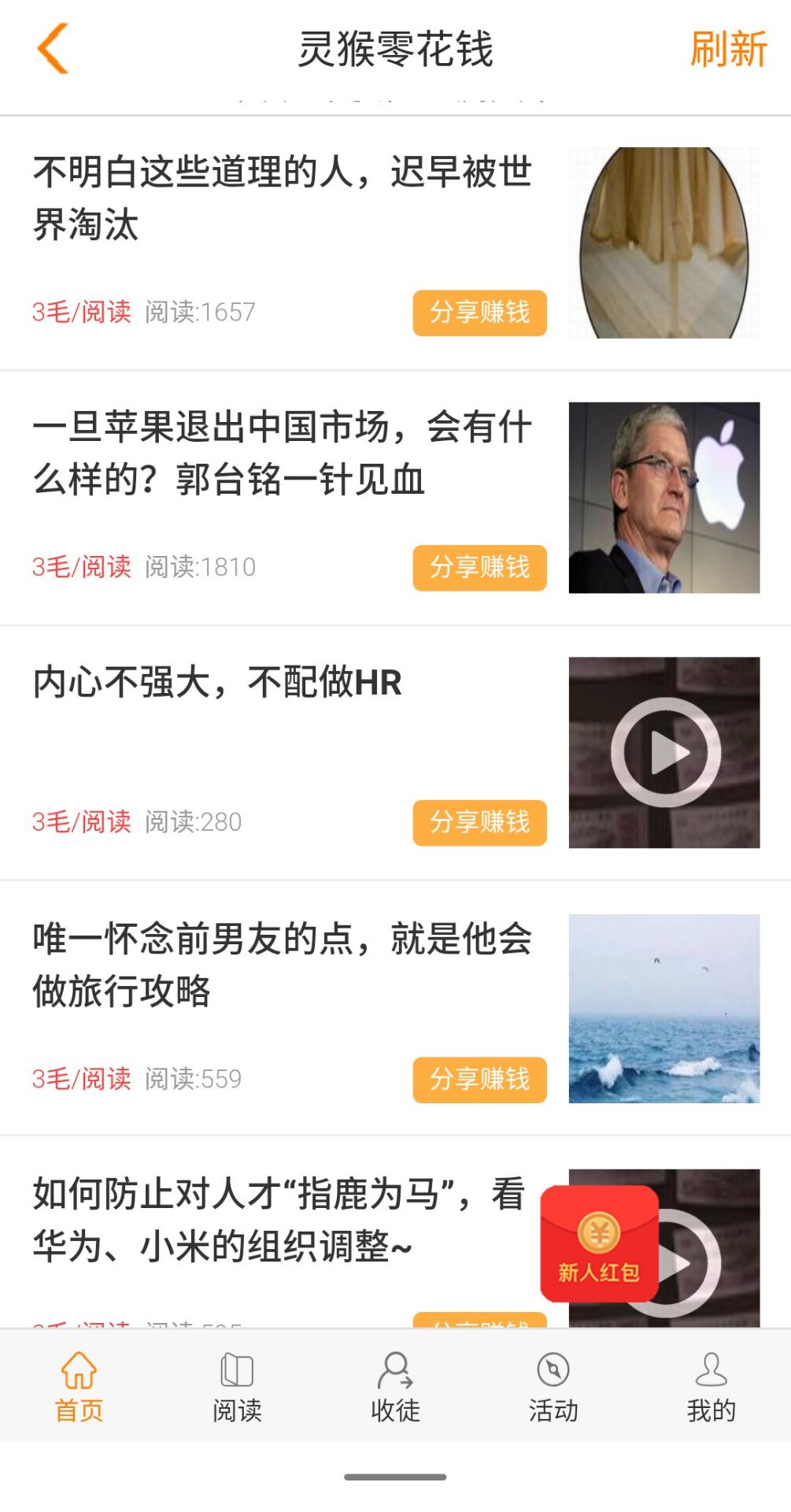This screenshot has height=1512, width=791.
Task: Open the article about 苹果退出中国市场
Action: (282, 454)
